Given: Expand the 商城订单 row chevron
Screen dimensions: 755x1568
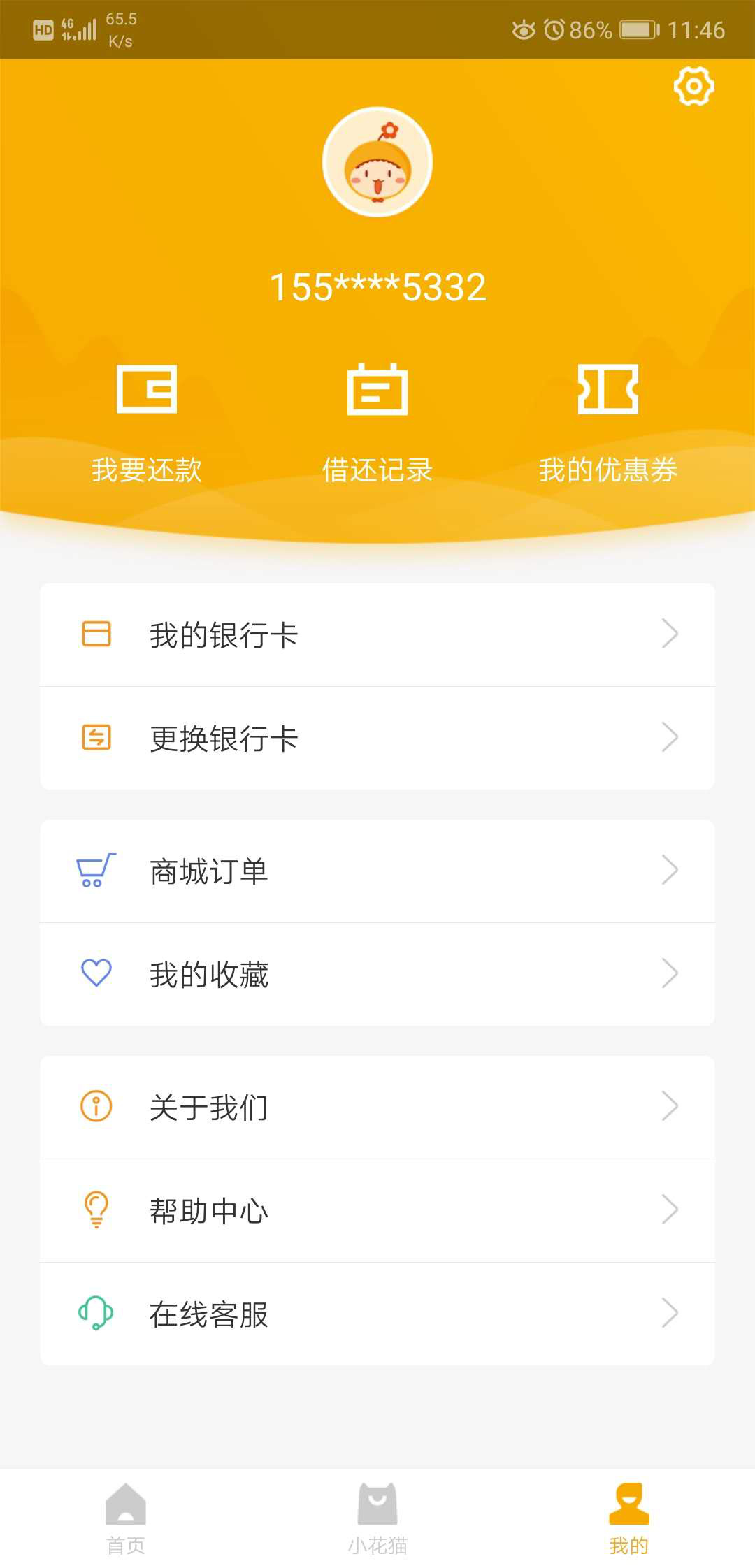Looking at the screenshot, I should (x=671, y=870).
